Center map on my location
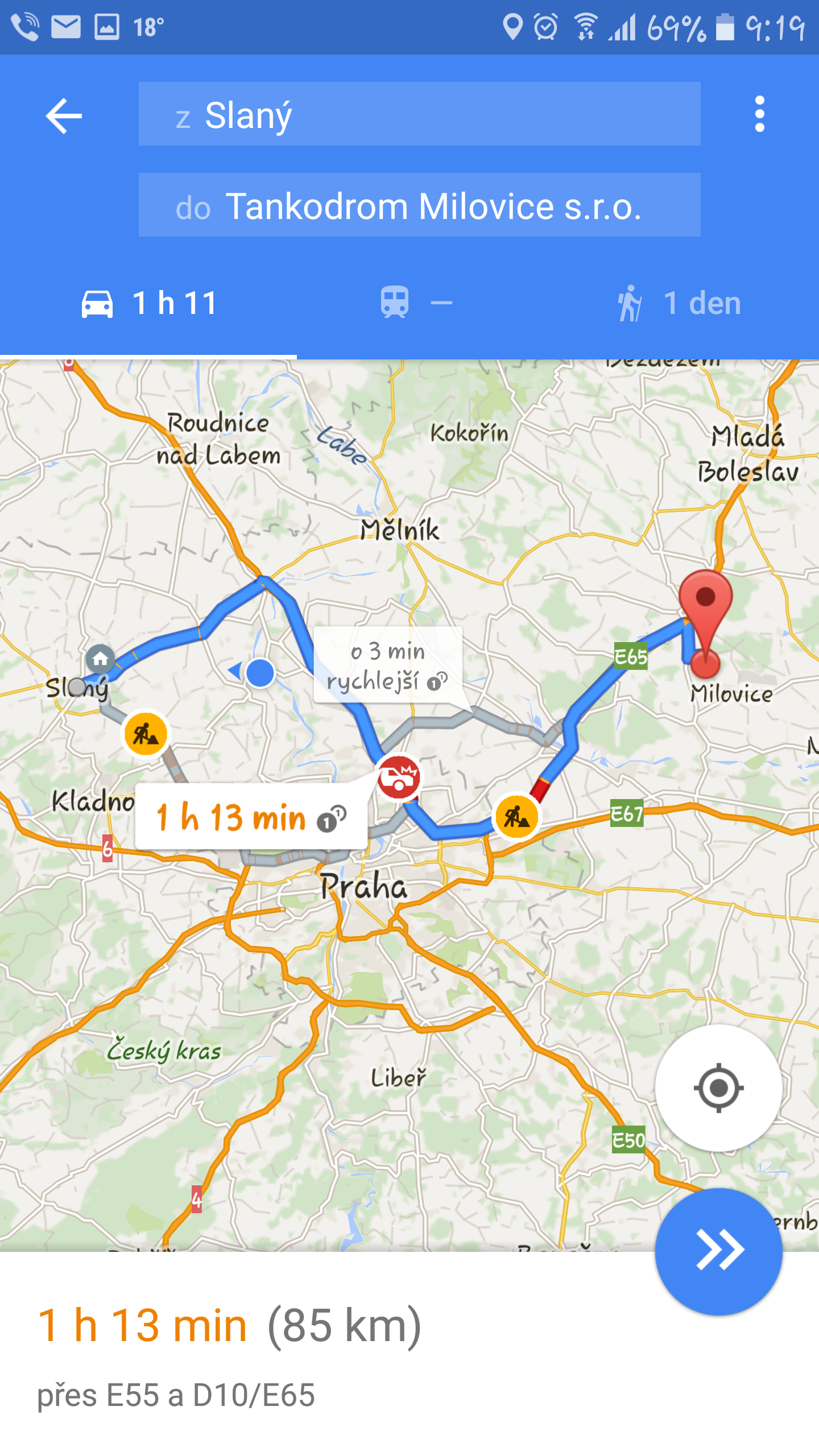 coord(718,1088)
